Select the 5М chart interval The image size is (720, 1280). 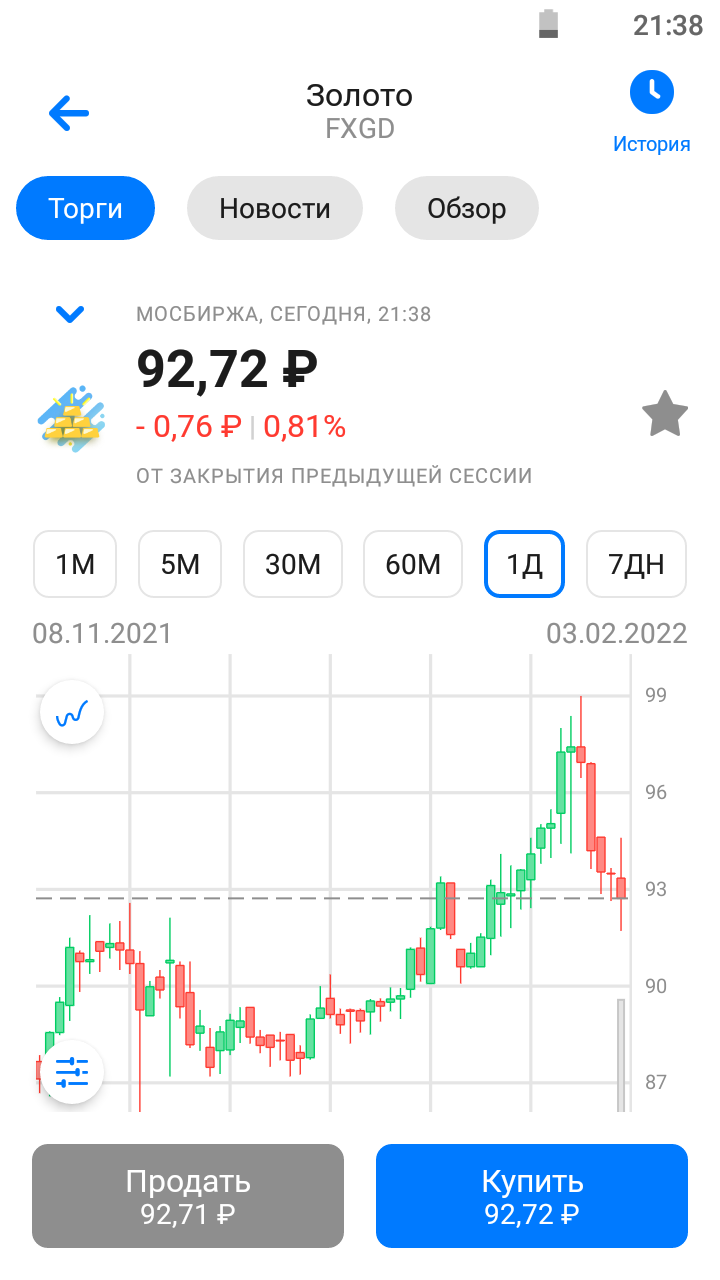180,564
